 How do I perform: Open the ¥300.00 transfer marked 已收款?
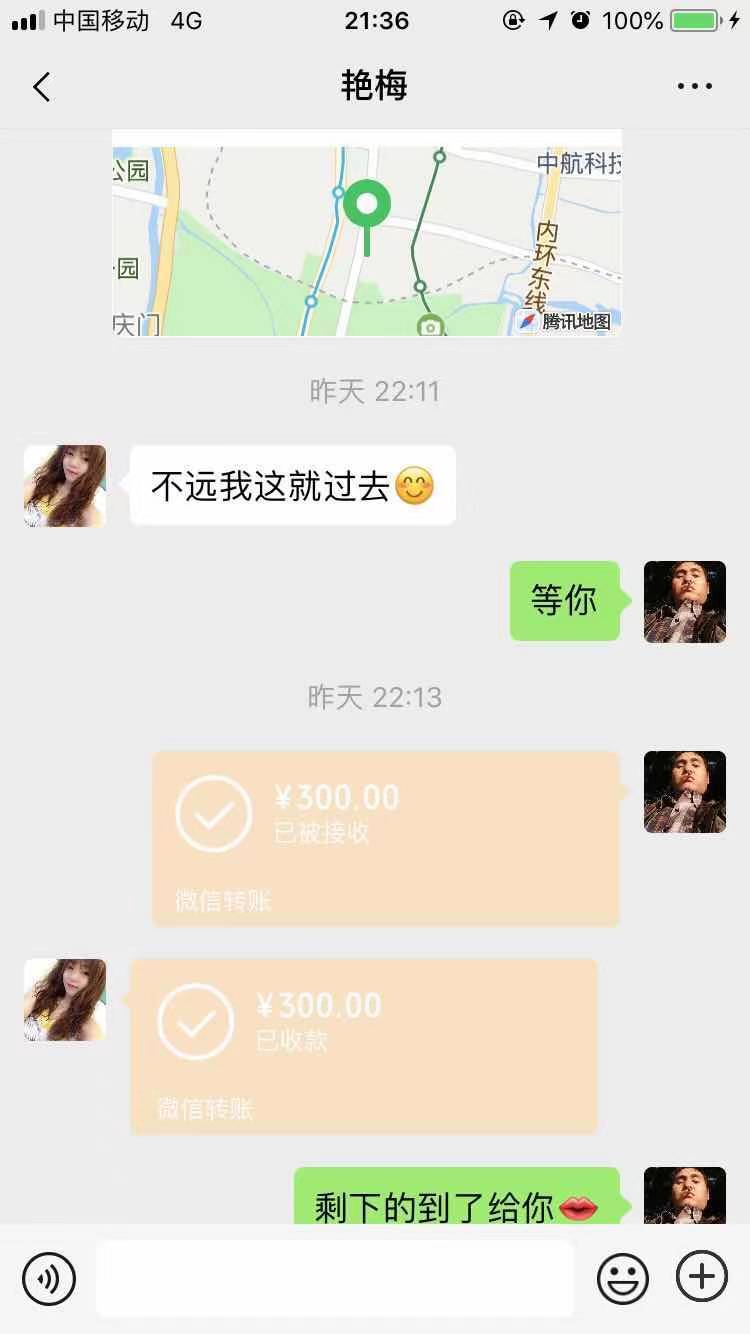click(364, 1046)
